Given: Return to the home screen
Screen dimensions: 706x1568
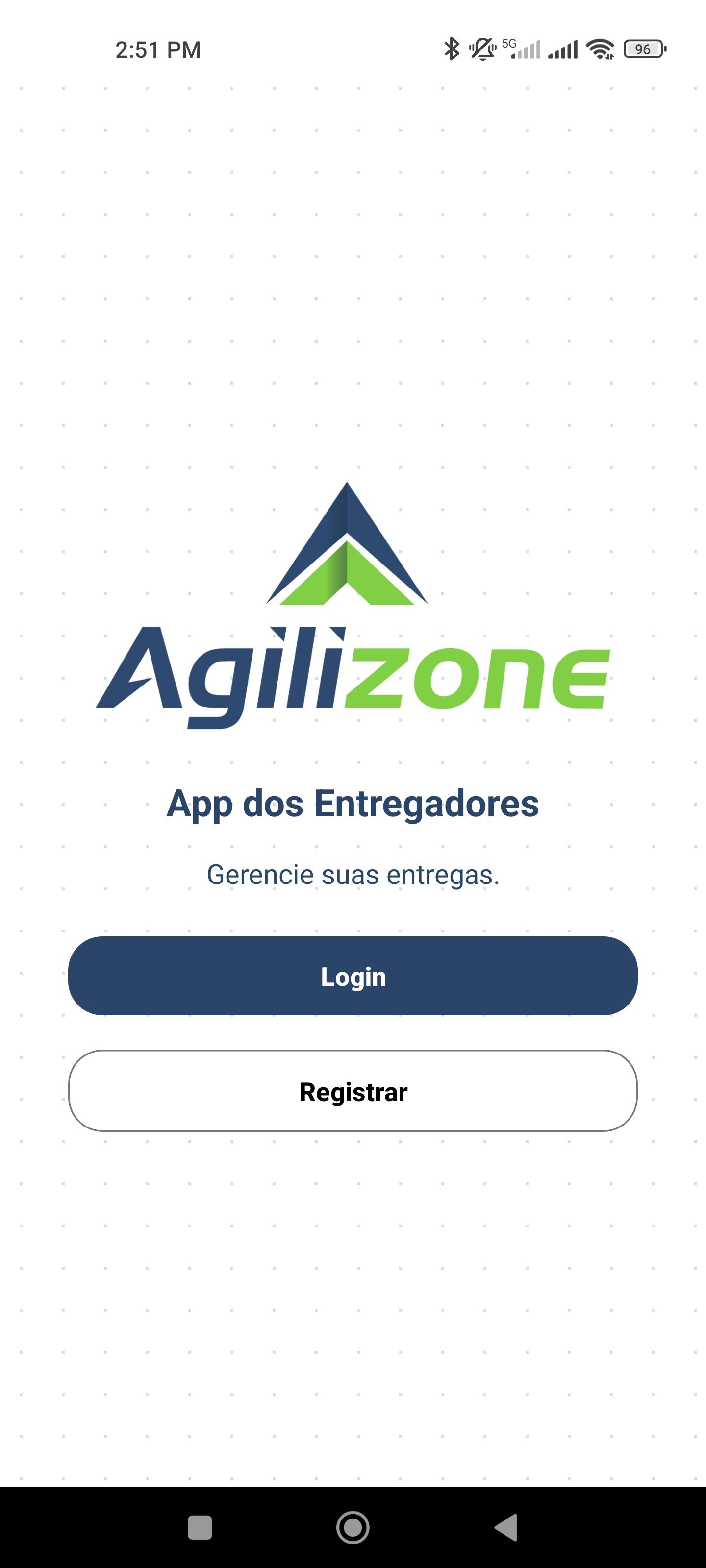Looking at the screenshot, I should tap(353, 1527).
